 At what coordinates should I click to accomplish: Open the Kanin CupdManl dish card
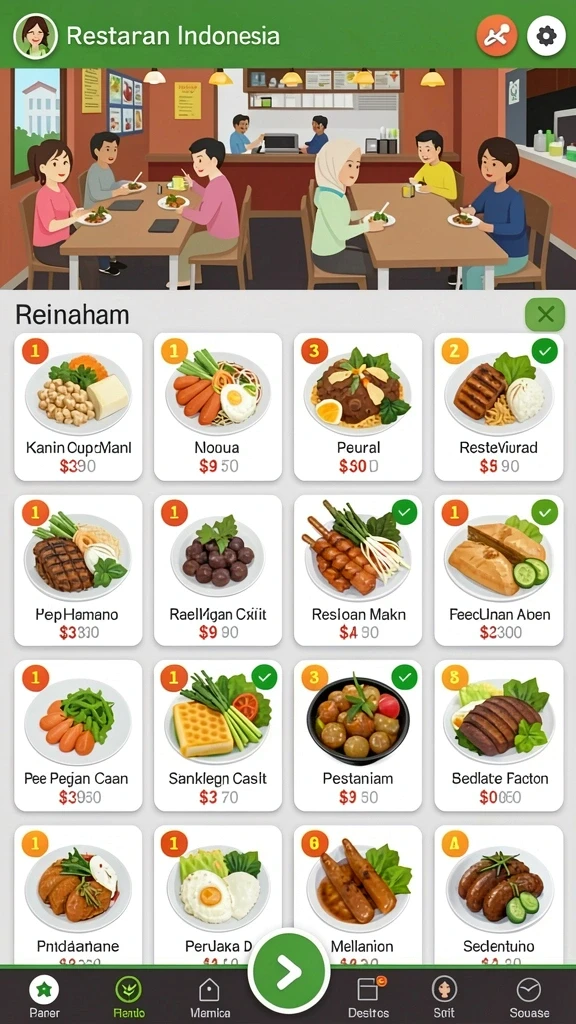78,407
